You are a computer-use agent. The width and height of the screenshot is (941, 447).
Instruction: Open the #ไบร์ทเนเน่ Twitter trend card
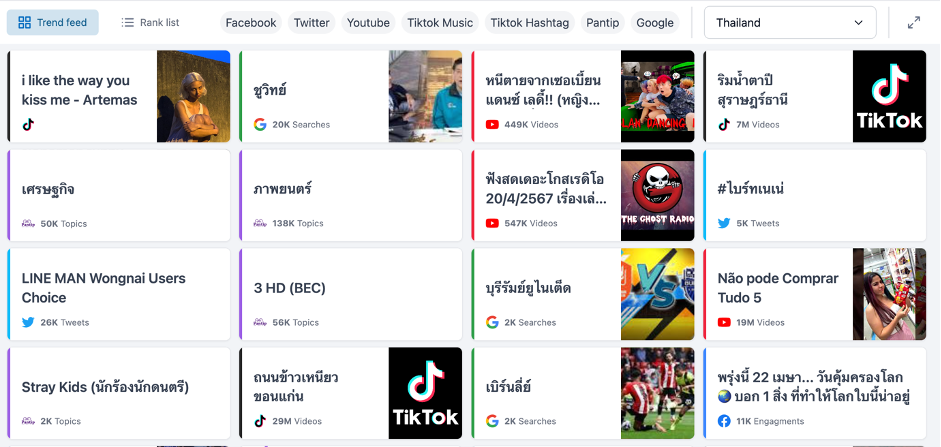(814, 195)
